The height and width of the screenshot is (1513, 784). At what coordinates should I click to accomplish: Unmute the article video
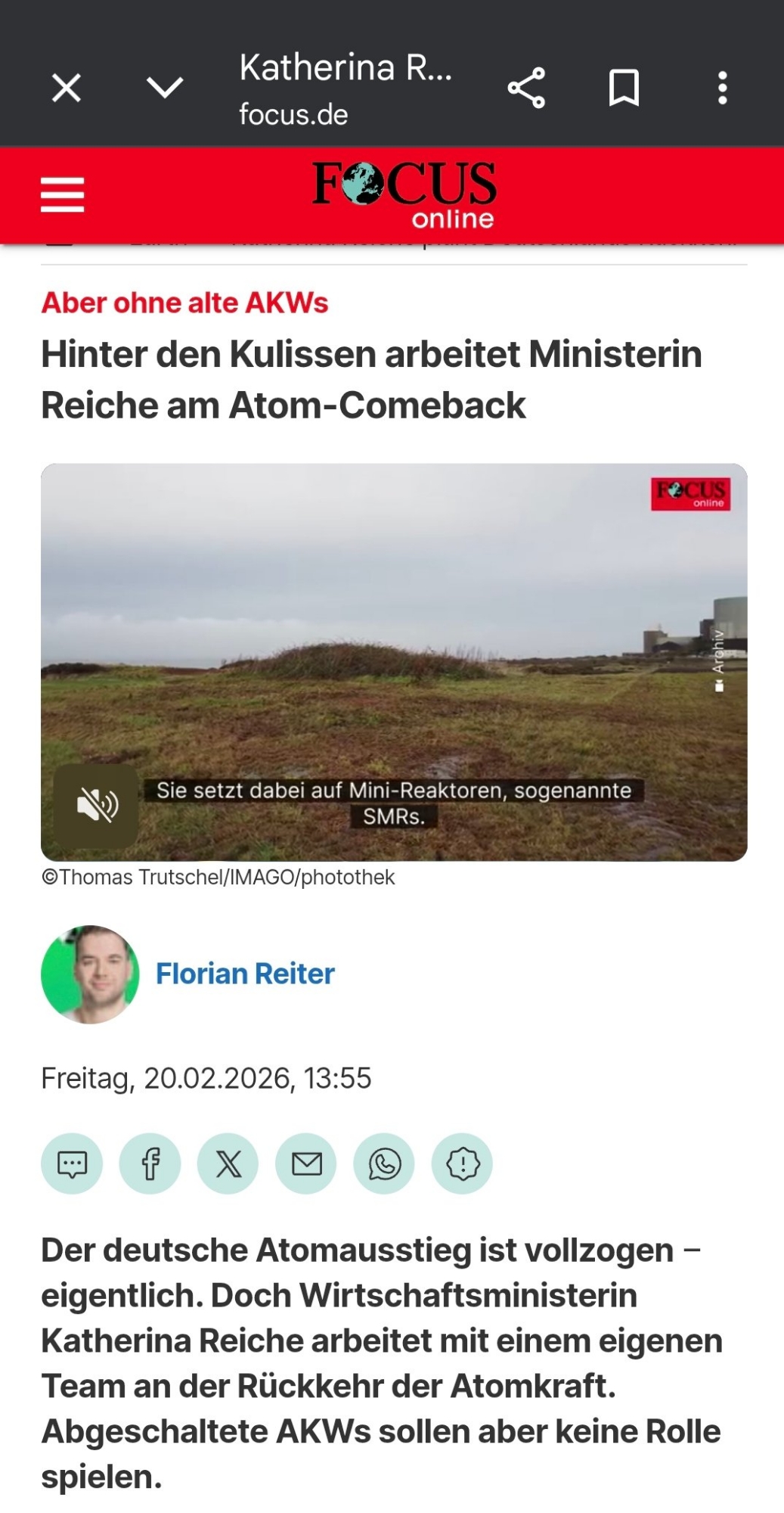pyautogui.click(x=97, y=806)
